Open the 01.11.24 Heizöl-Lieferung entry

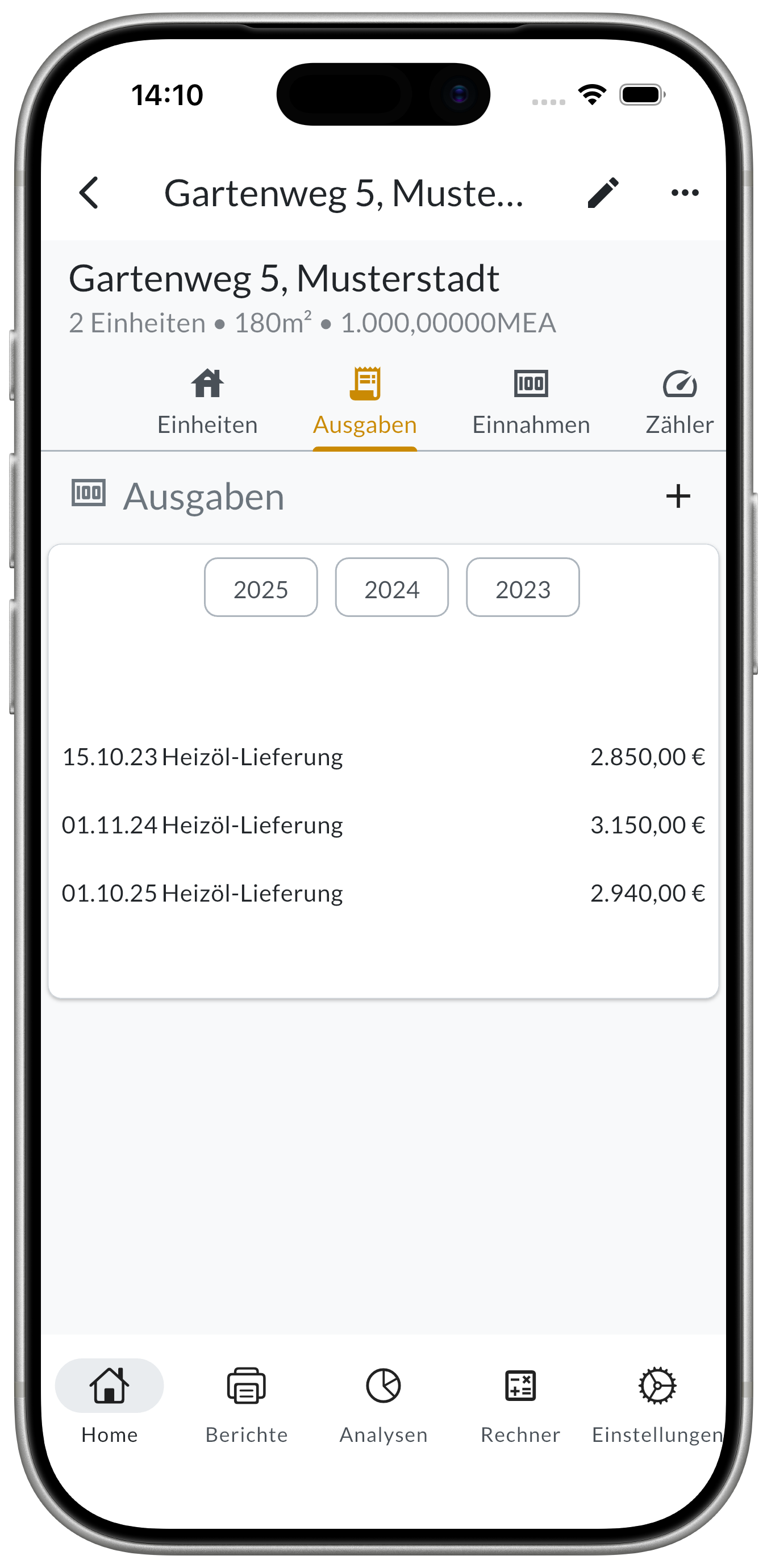[383, 825]
